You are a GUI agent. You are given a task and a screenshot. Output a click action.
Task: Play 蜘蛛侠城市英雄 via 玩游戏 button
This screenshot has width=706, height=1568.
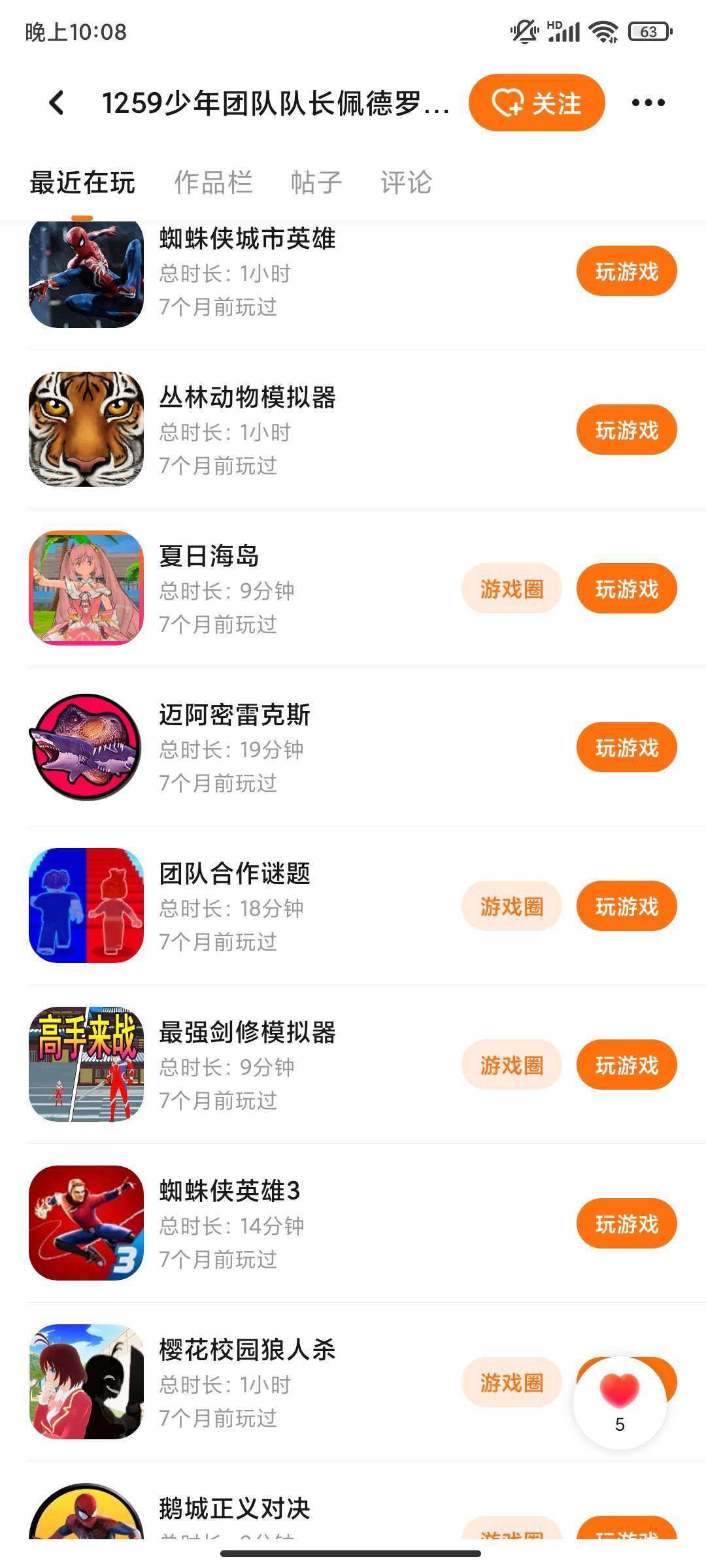click(626, 271)
